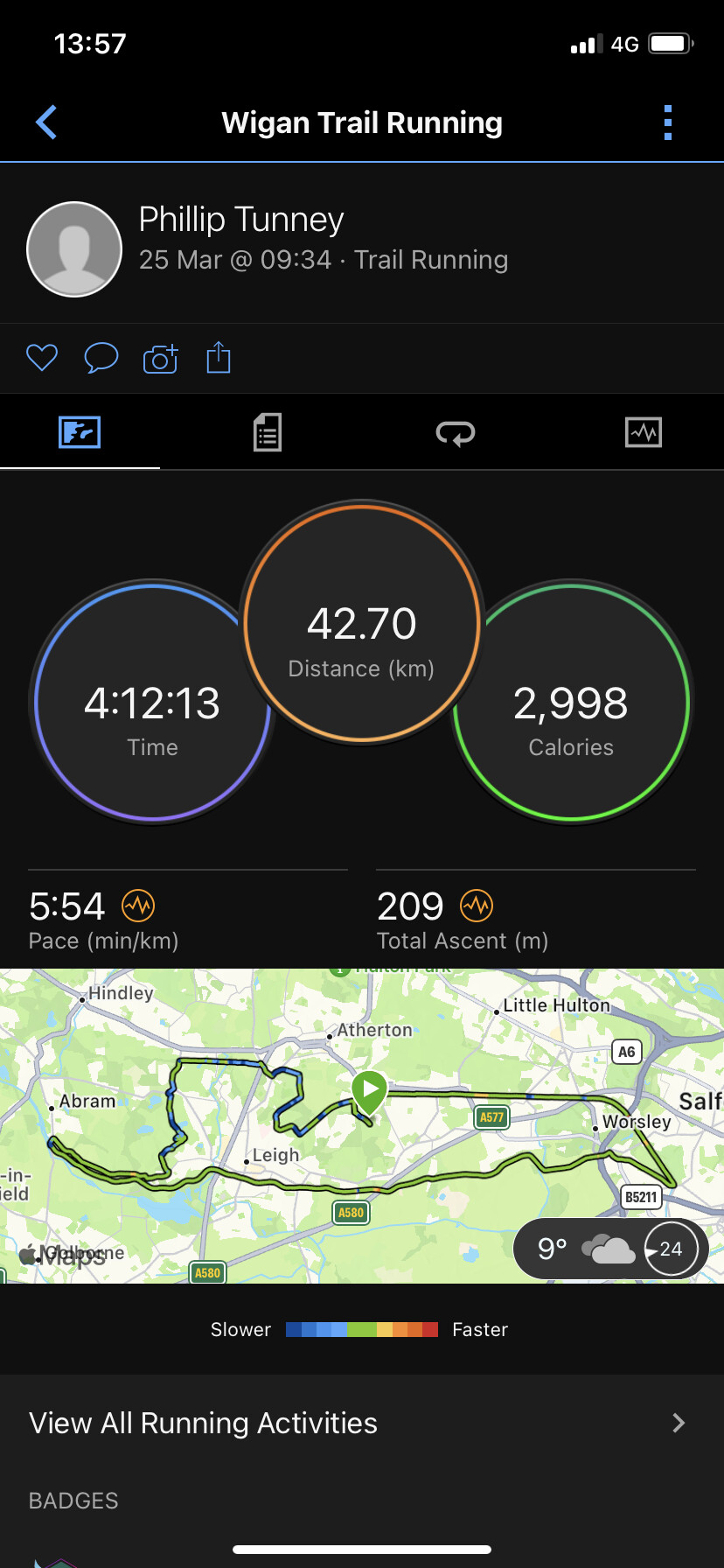Image resolution: width=724 pixels, height=1568 pixels.
Task: Open the route map of the run
Action: (x=362, y=1126)
